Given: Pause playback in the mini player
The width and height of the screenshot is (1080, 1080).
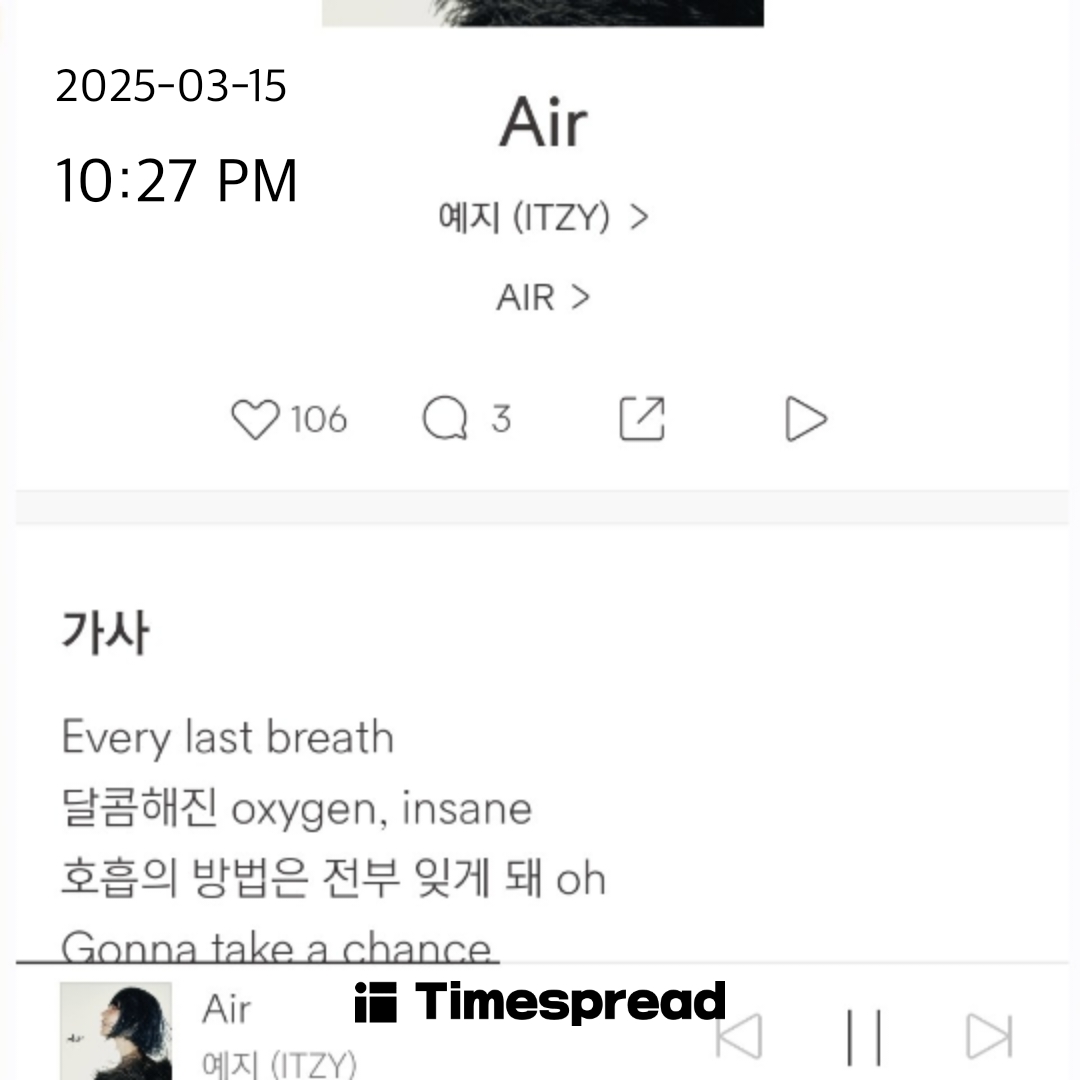Looking at the screenshot, I should pos(864,1037).
